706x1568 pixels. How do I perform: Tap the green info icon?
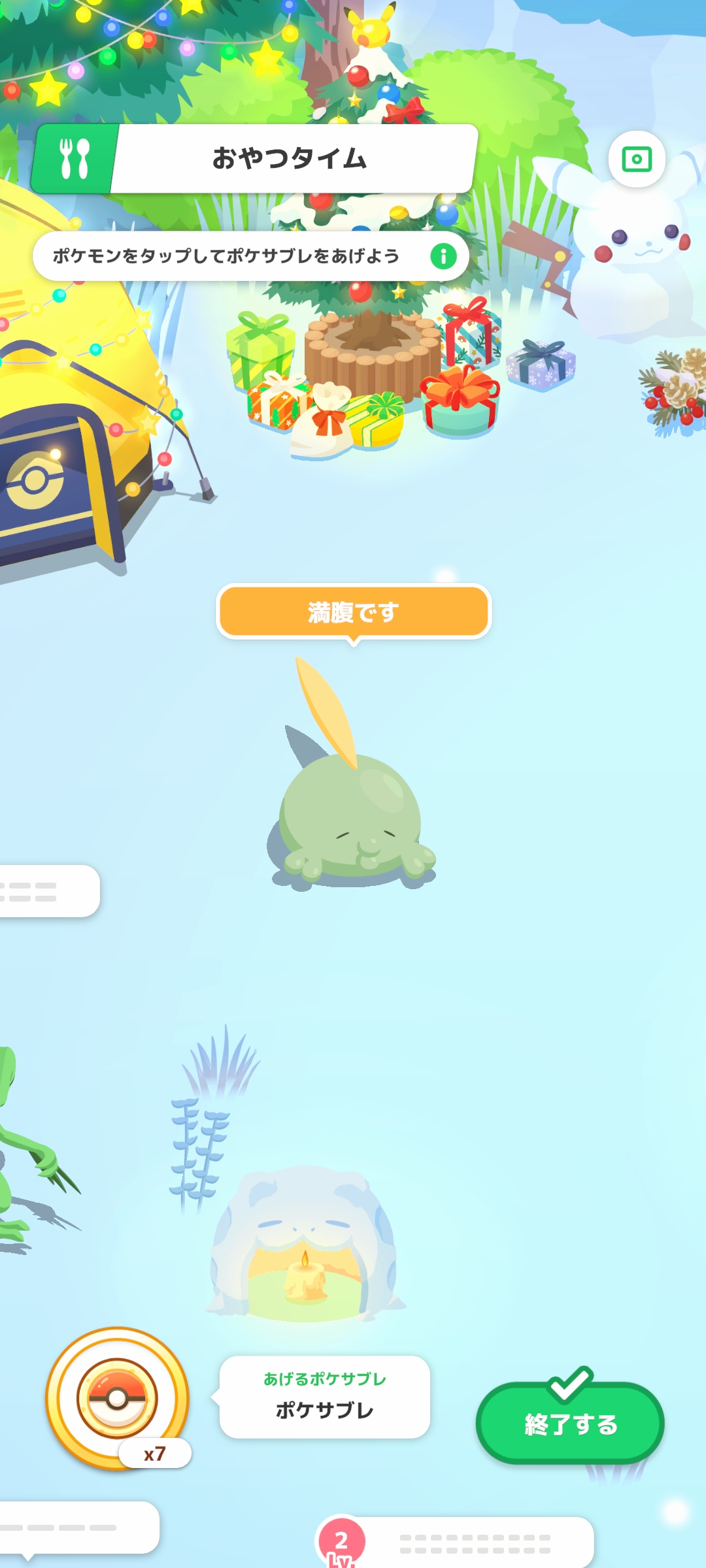443,256
